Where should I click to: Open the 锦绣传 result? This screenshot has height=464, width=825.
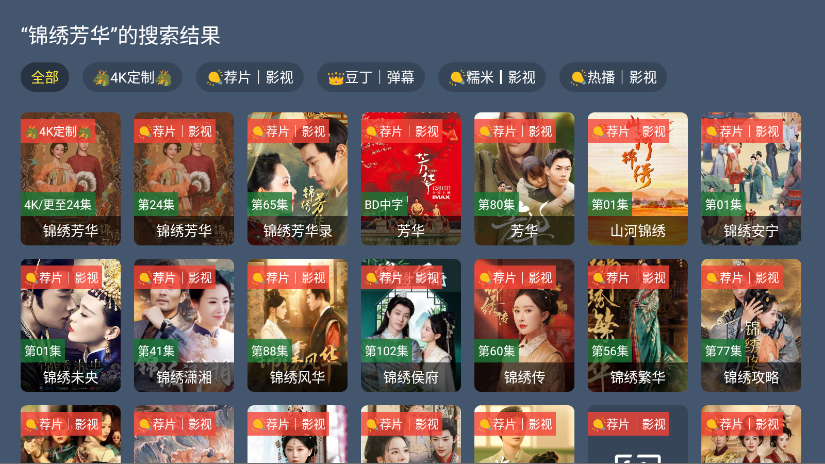pos(524,325)
